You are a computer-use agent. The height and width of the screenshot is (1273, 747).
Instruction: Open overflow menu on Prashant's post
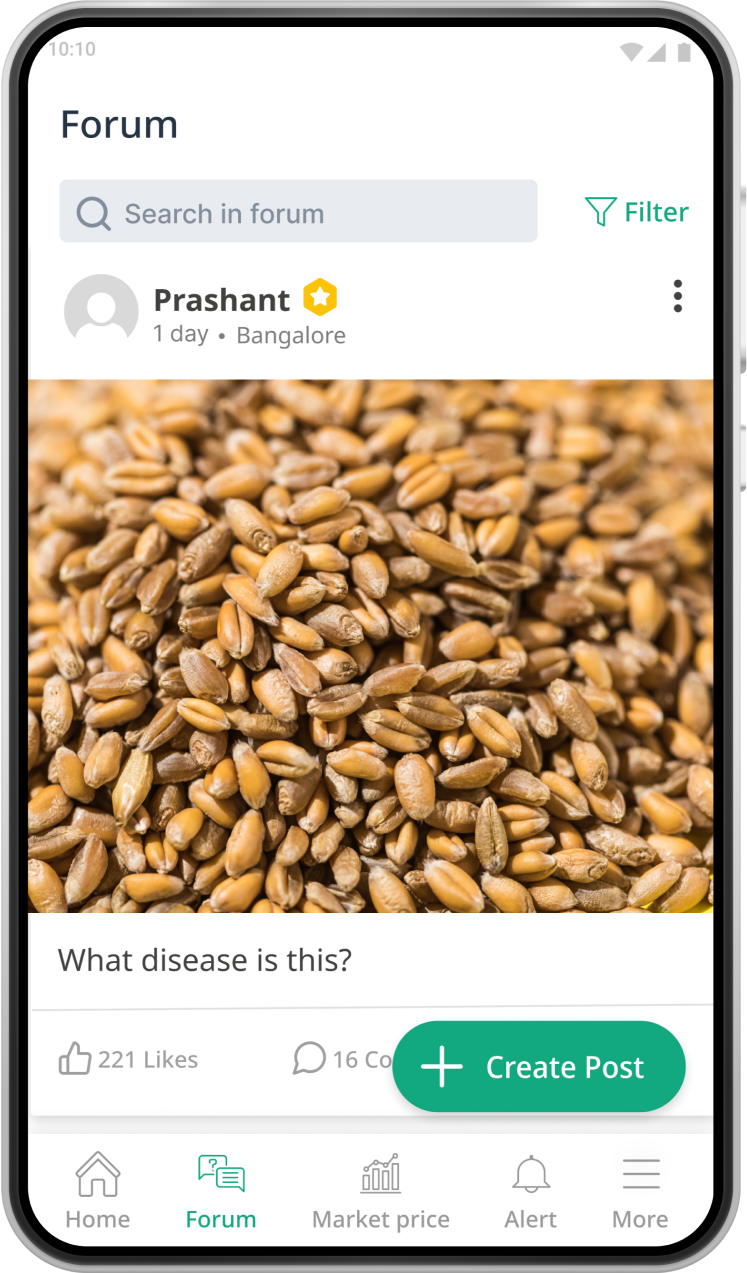(x=678, y=297)
